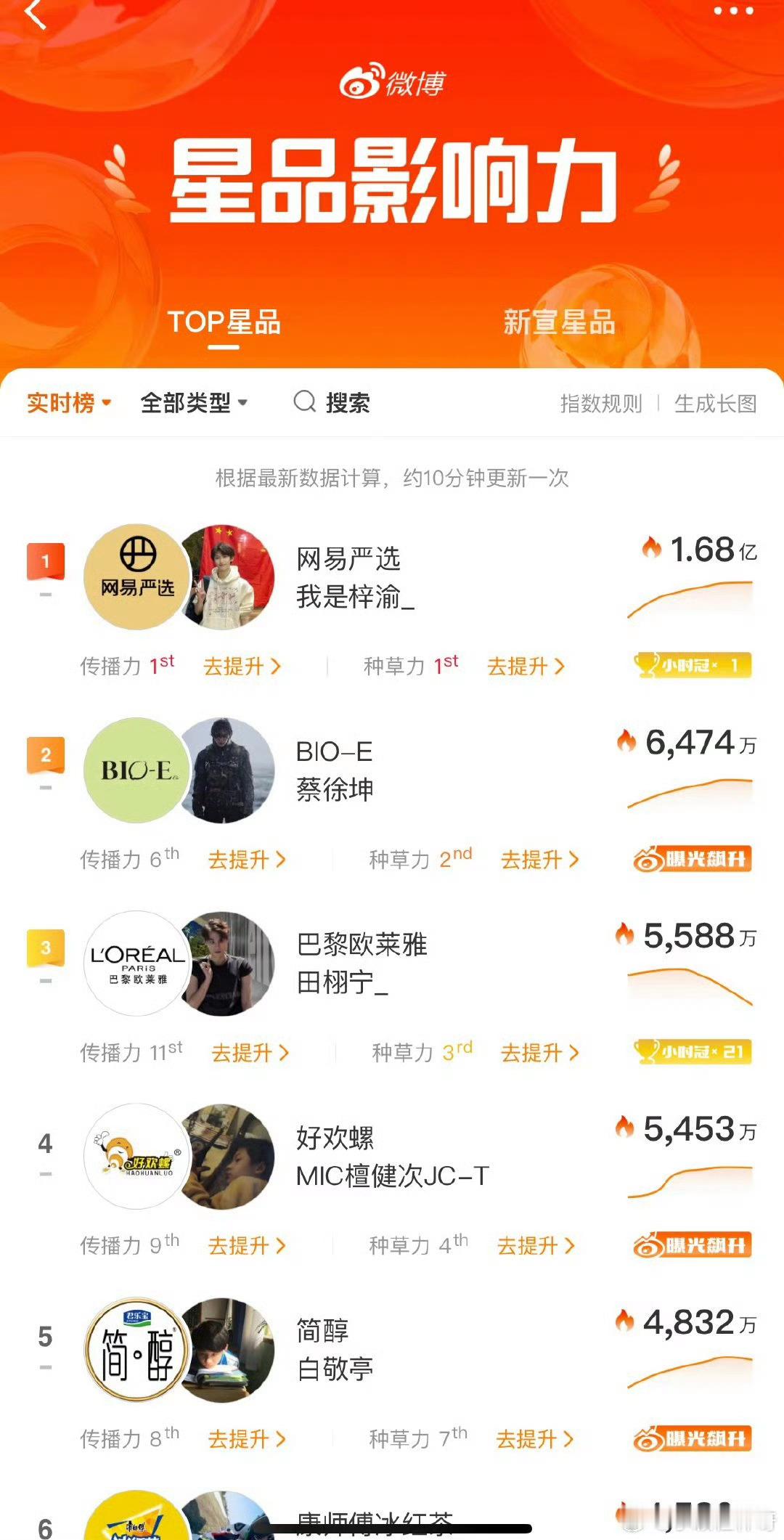Open the 网易严选 我是梓渝_ ranking entry

392,578
